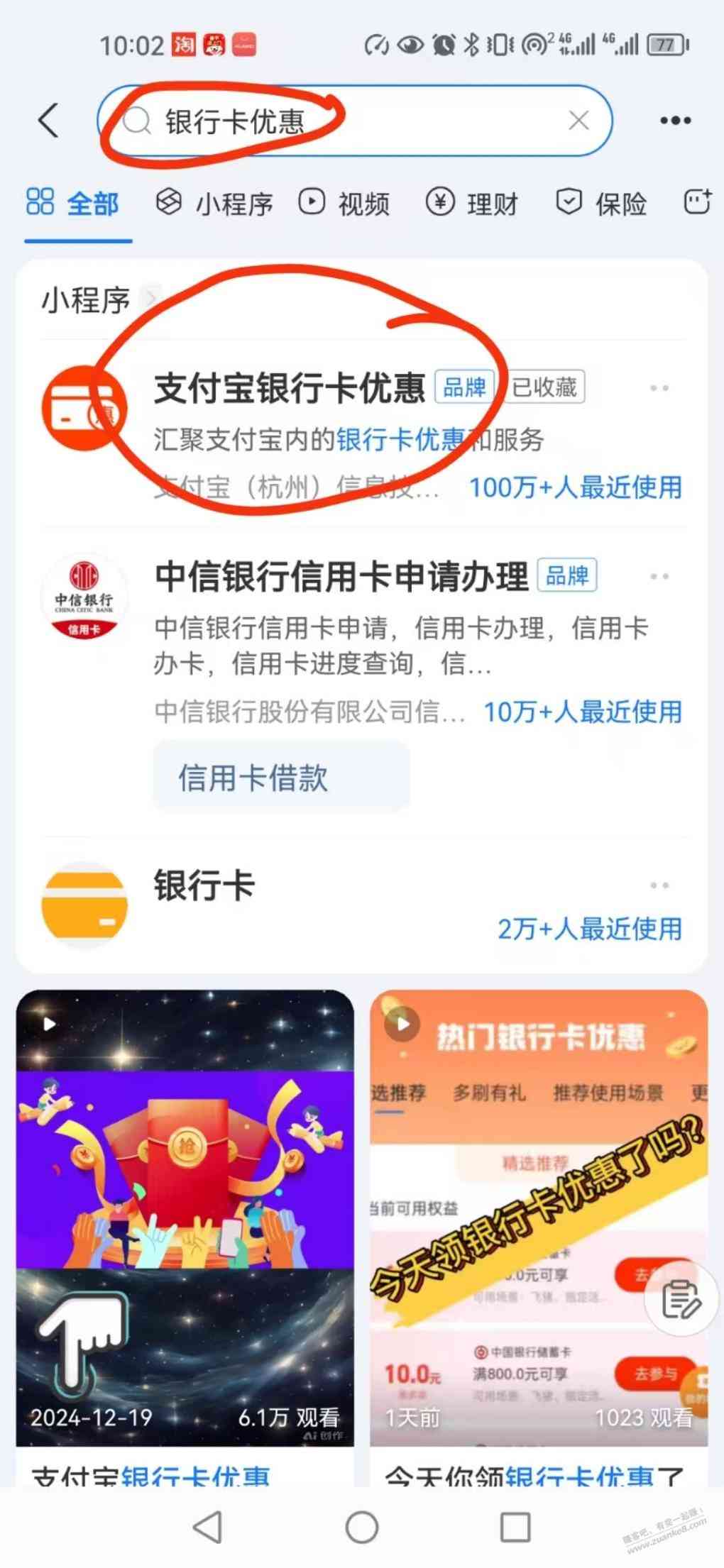Open the 支付宝银行卡优惠 mini program
Image resolution: width=724 pixels, height=1568 pixels.
[x=290, y=389]
